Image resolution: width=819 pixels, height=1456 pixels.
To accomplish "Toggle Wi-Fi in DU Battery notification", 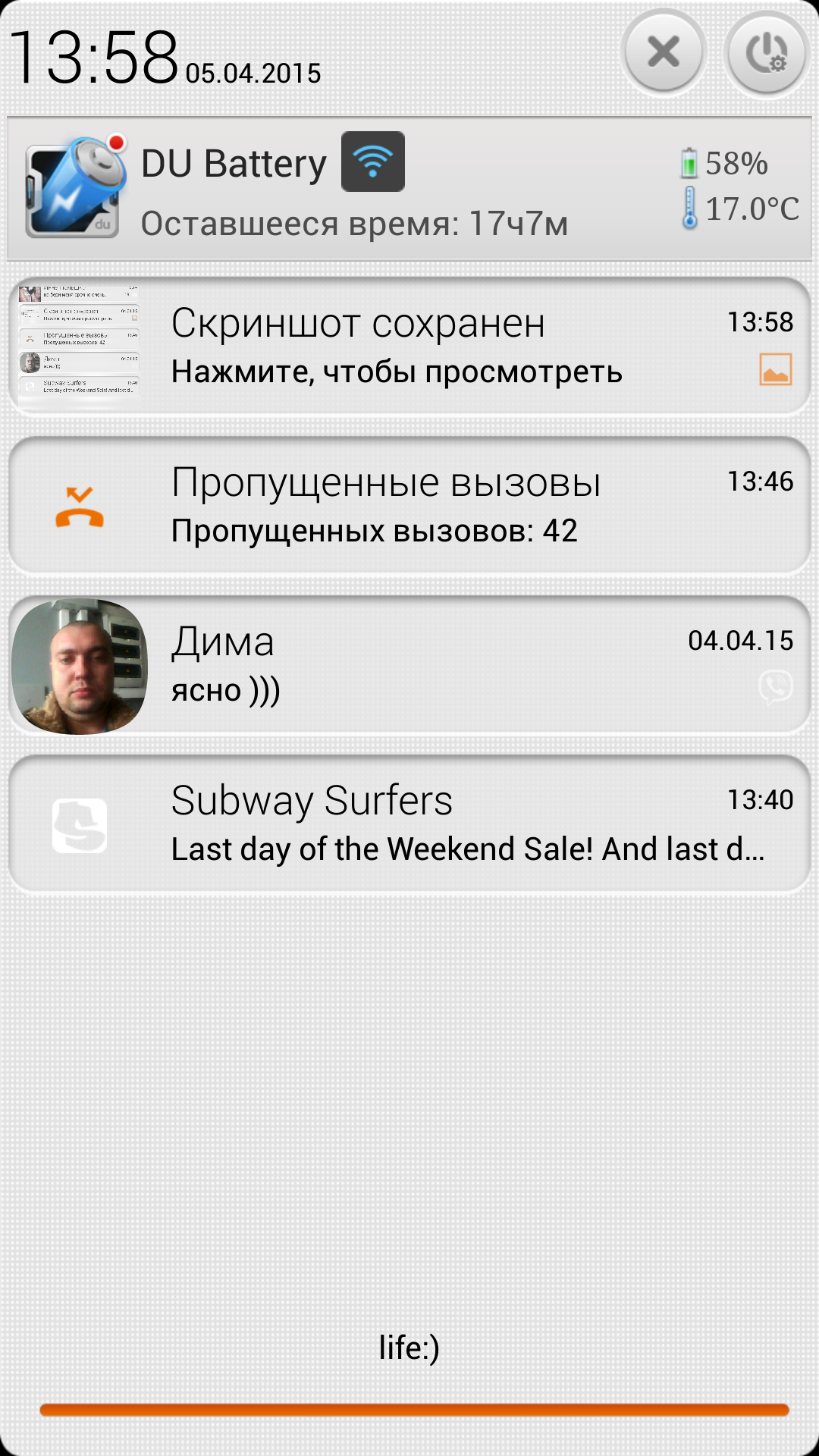I will click(x=372, y=162).
